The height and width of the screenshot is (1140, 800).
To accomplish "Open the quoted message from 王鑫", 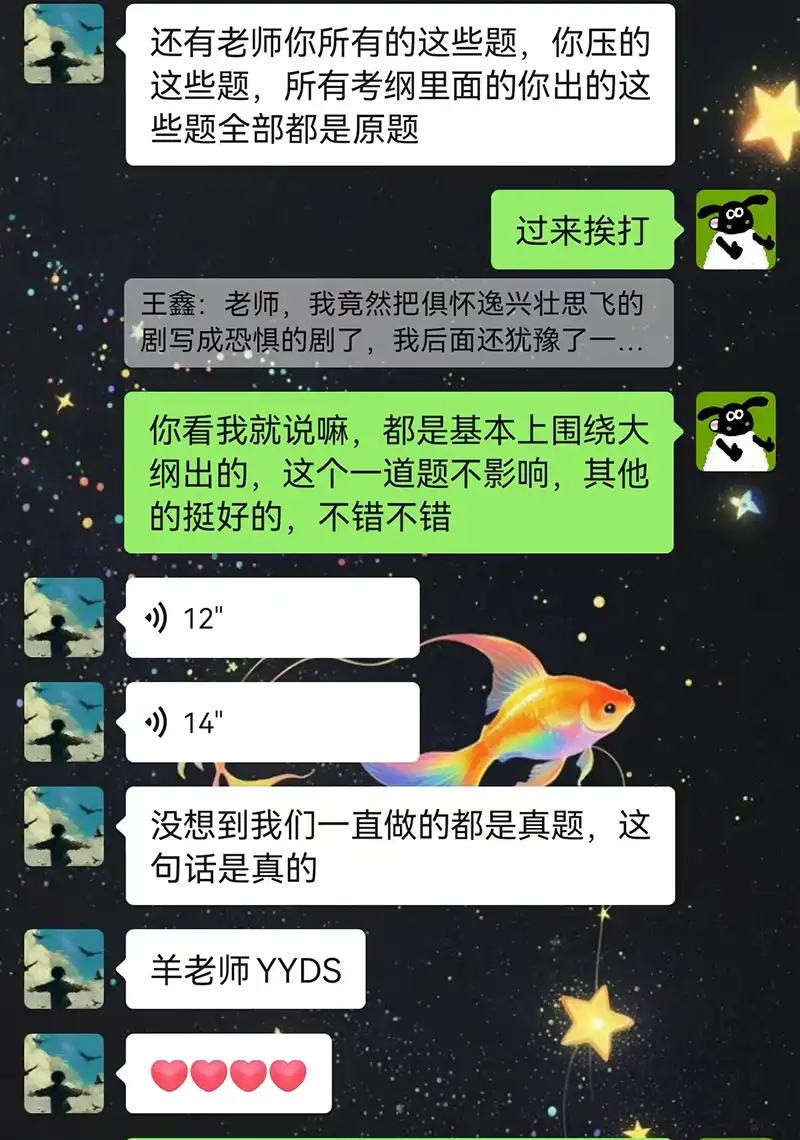I will pyautogui.click(x=399, y=322).
